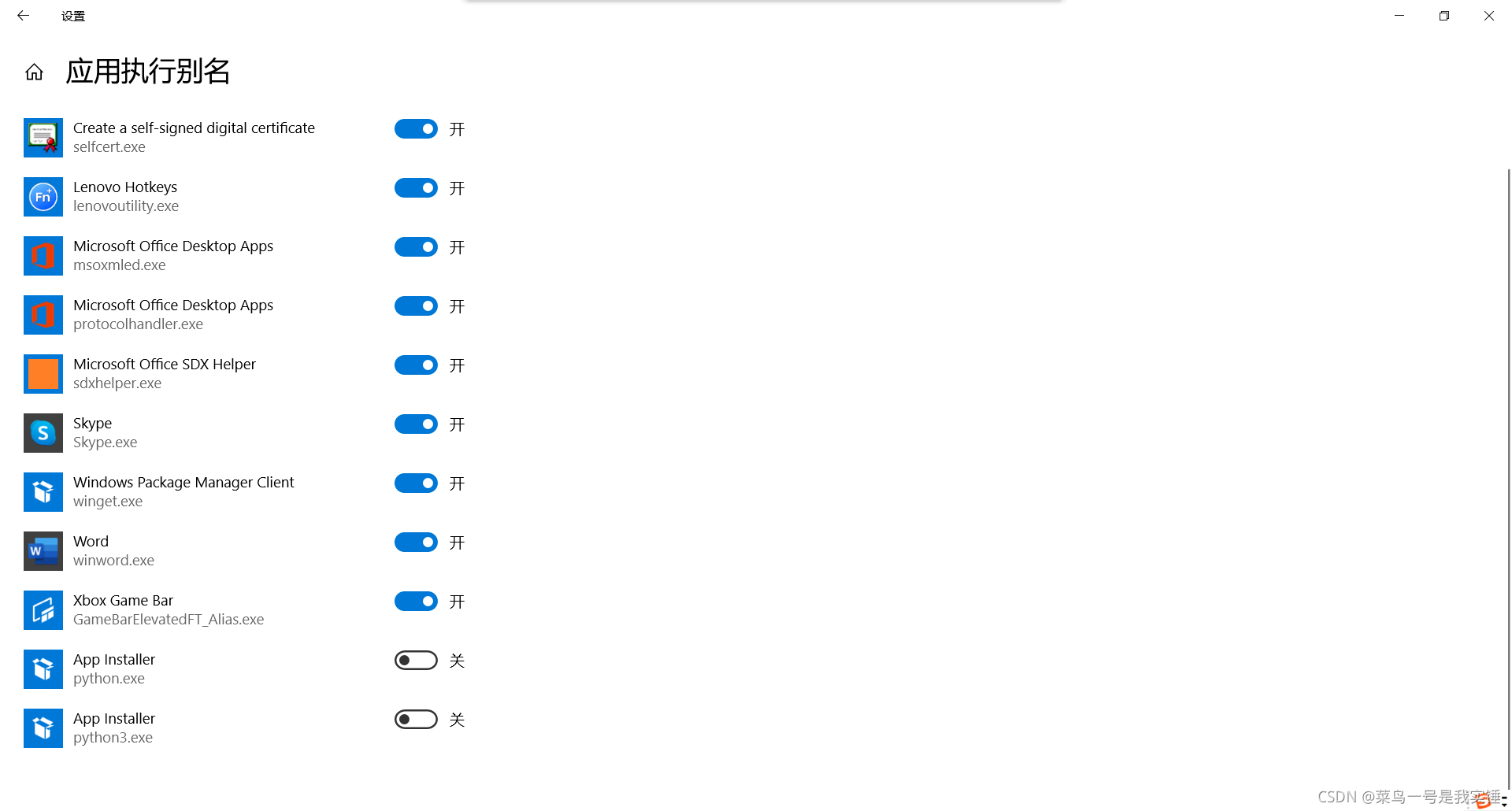
Task: Toggle off the Xbox Game Bar alias
Action: (416, 602)
